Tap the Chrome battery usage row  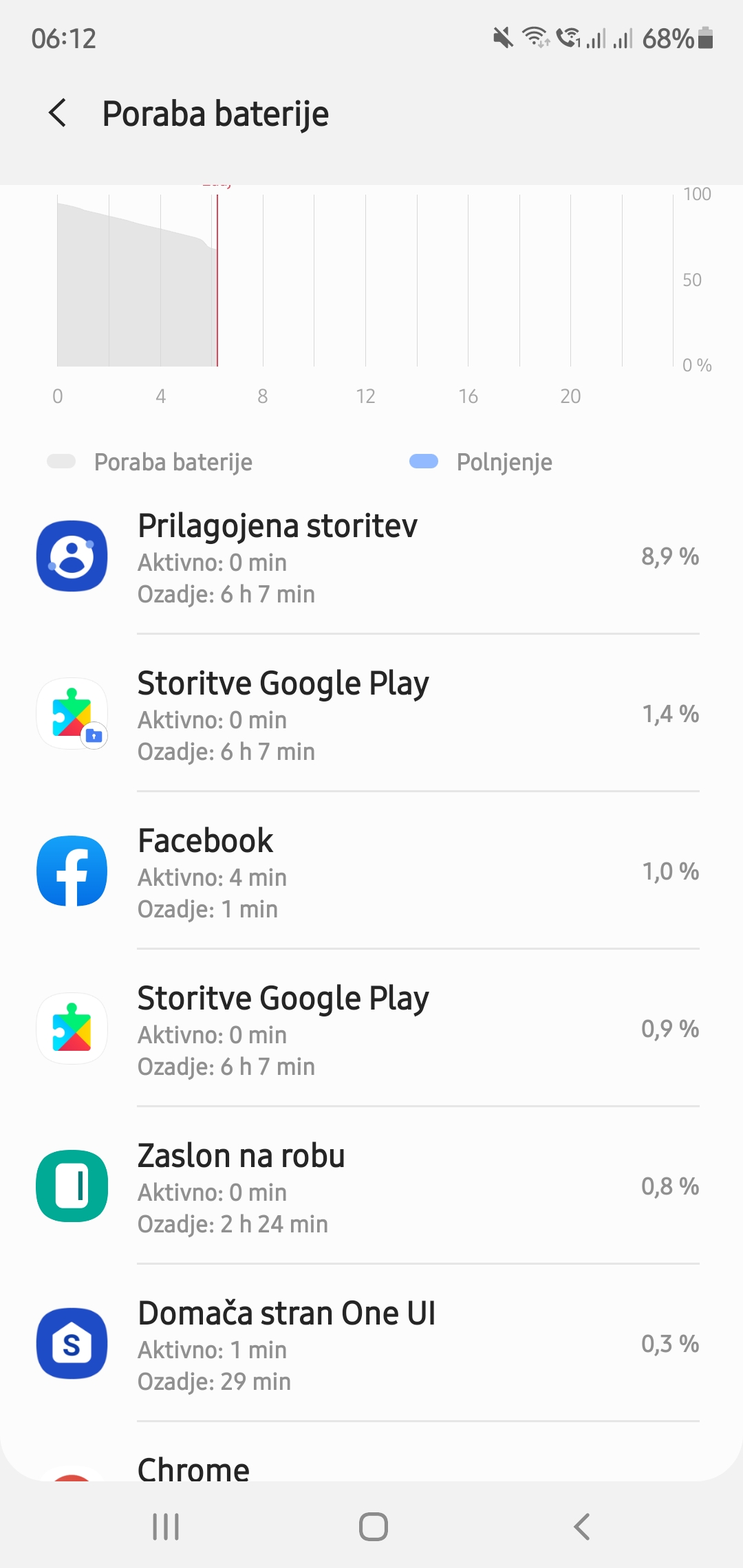click(371, 1452)
